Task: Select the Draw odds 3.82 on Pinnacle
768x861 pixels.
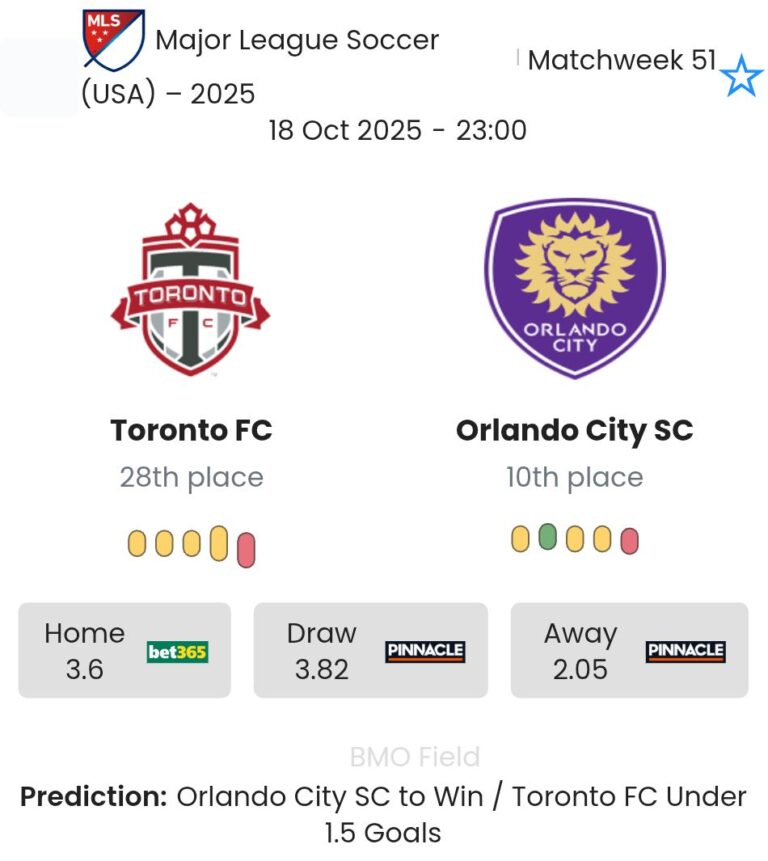Action: 370,650
